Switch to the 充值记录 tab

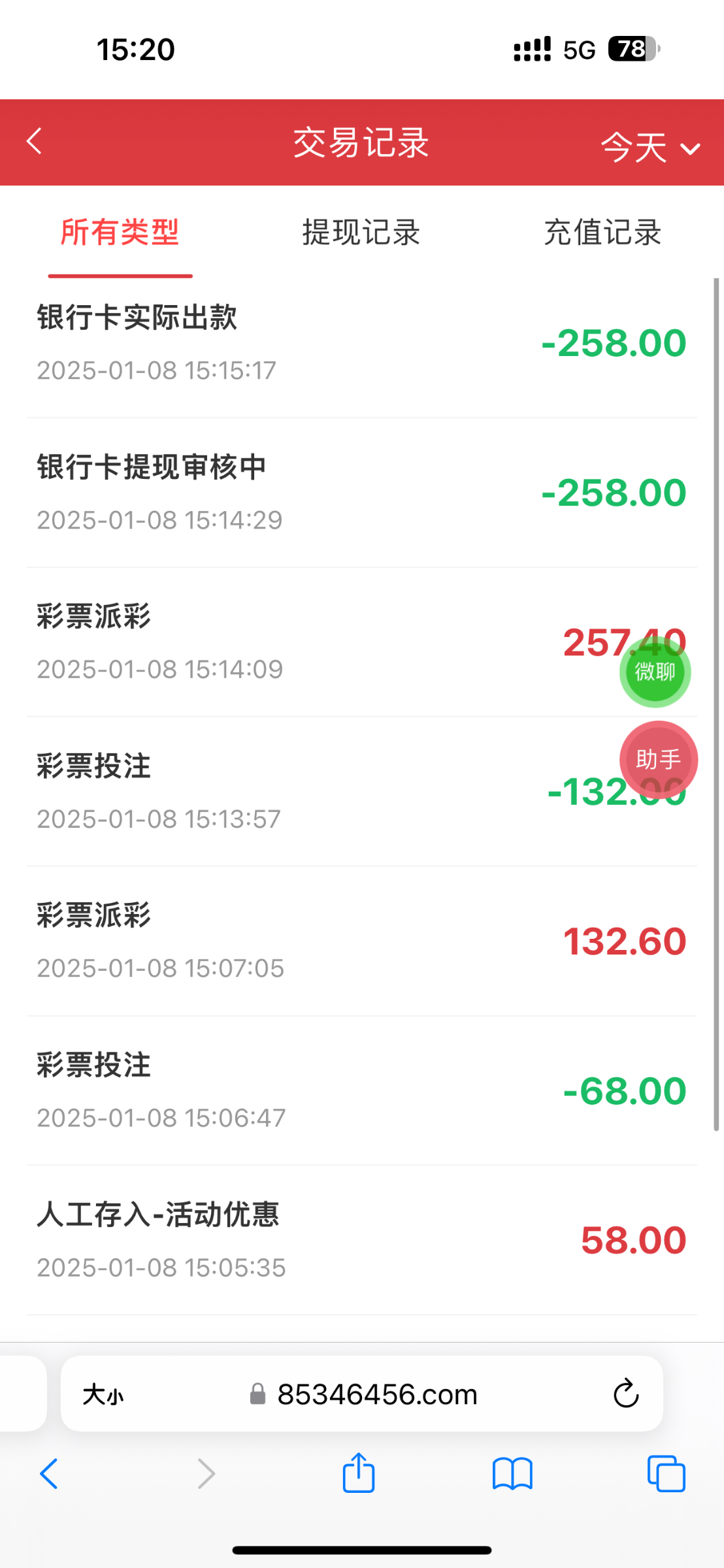pos(602,233)
